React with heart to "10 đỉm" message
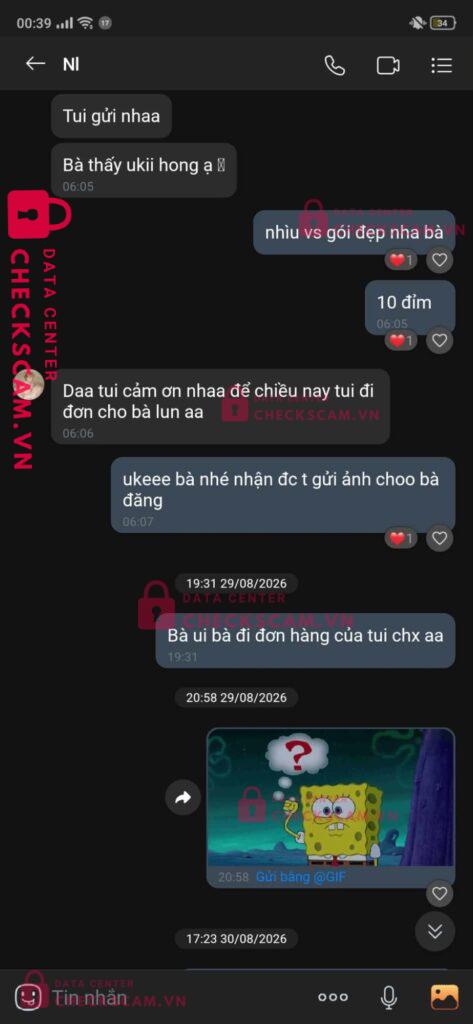The image size is (473, 1024). click(440, 340)
